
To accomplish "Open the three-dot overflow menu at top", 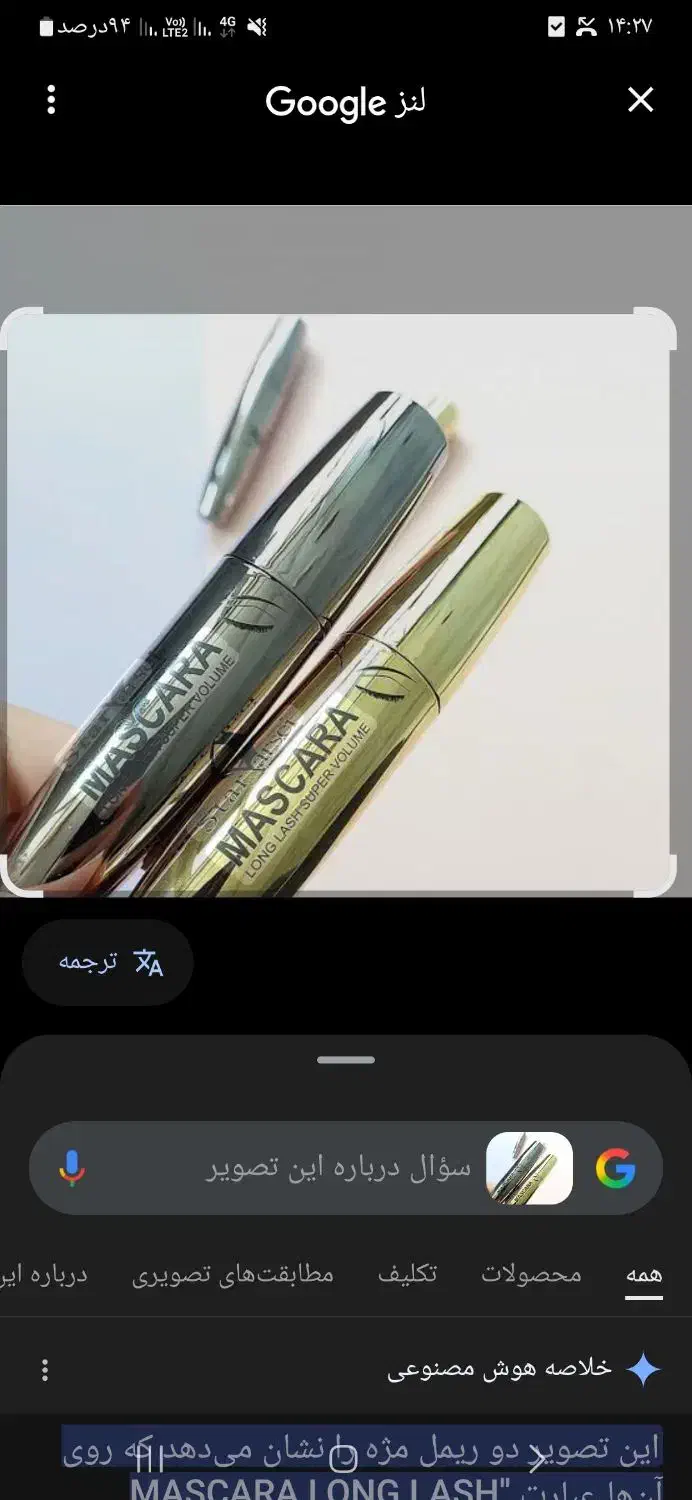I will point(51,100).
